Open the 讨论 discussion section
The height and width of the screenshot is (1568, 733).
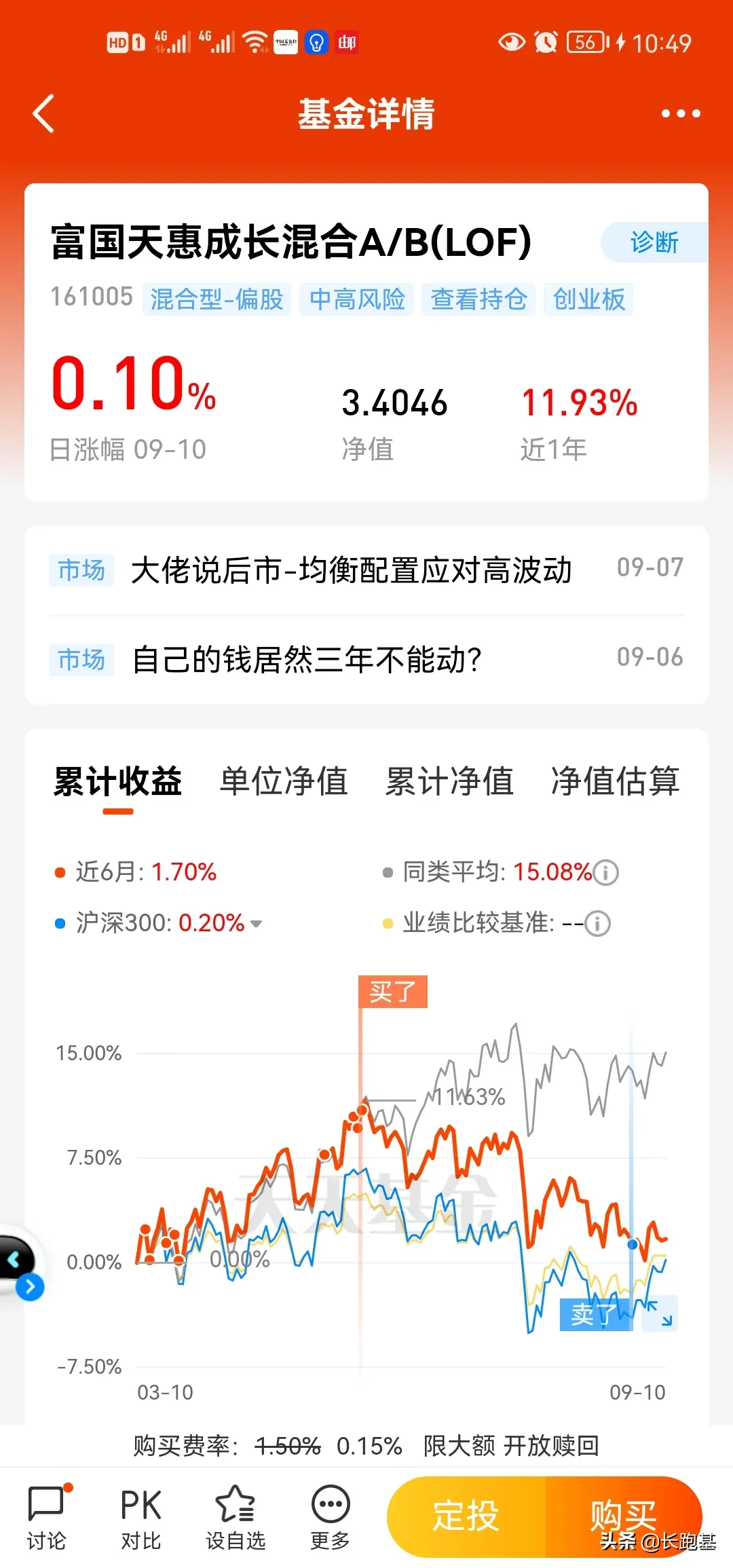pyautogui.click(x=47, y=1518)
